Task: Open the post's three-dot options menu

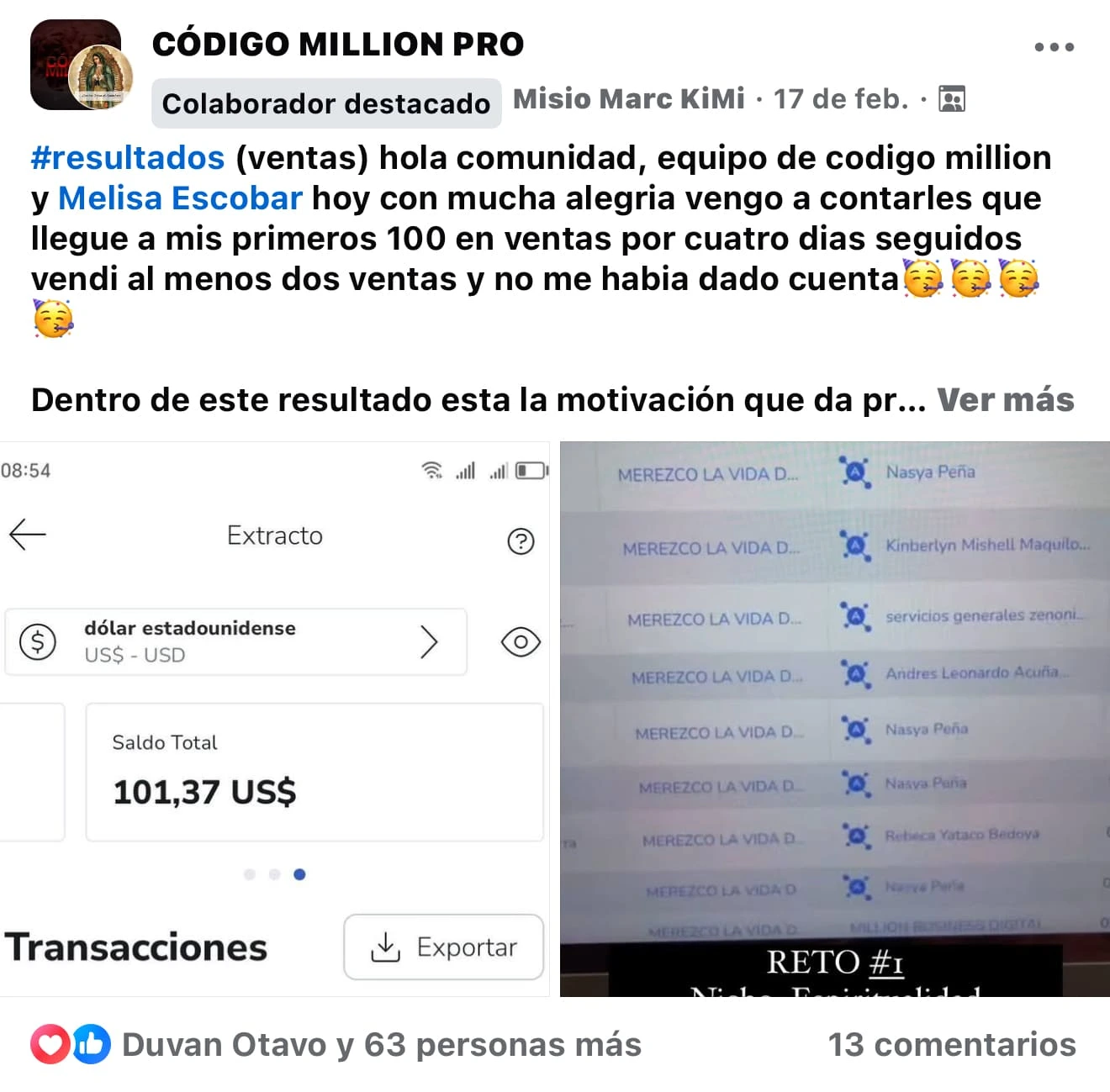Action: [x=1054, y=47]
